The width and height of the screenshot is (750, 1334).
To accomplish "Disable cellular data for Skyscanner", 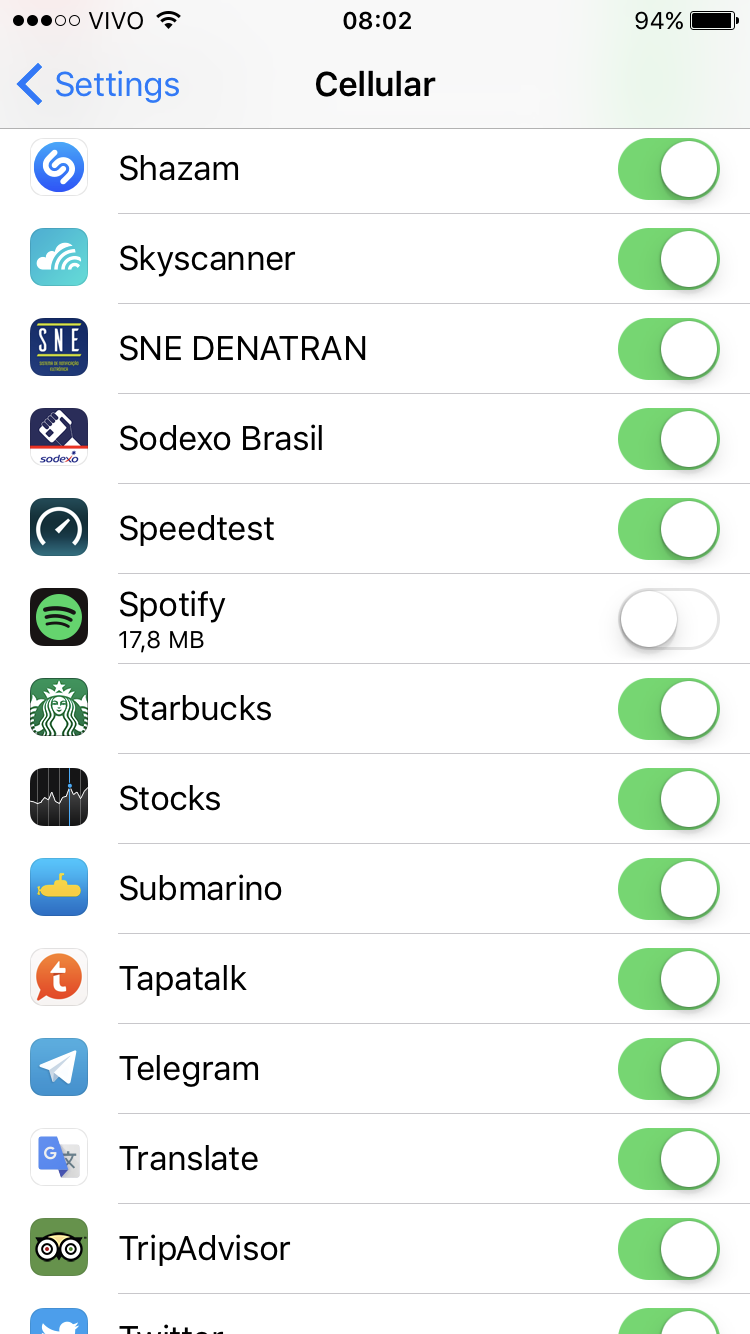I will click(669, 259).
